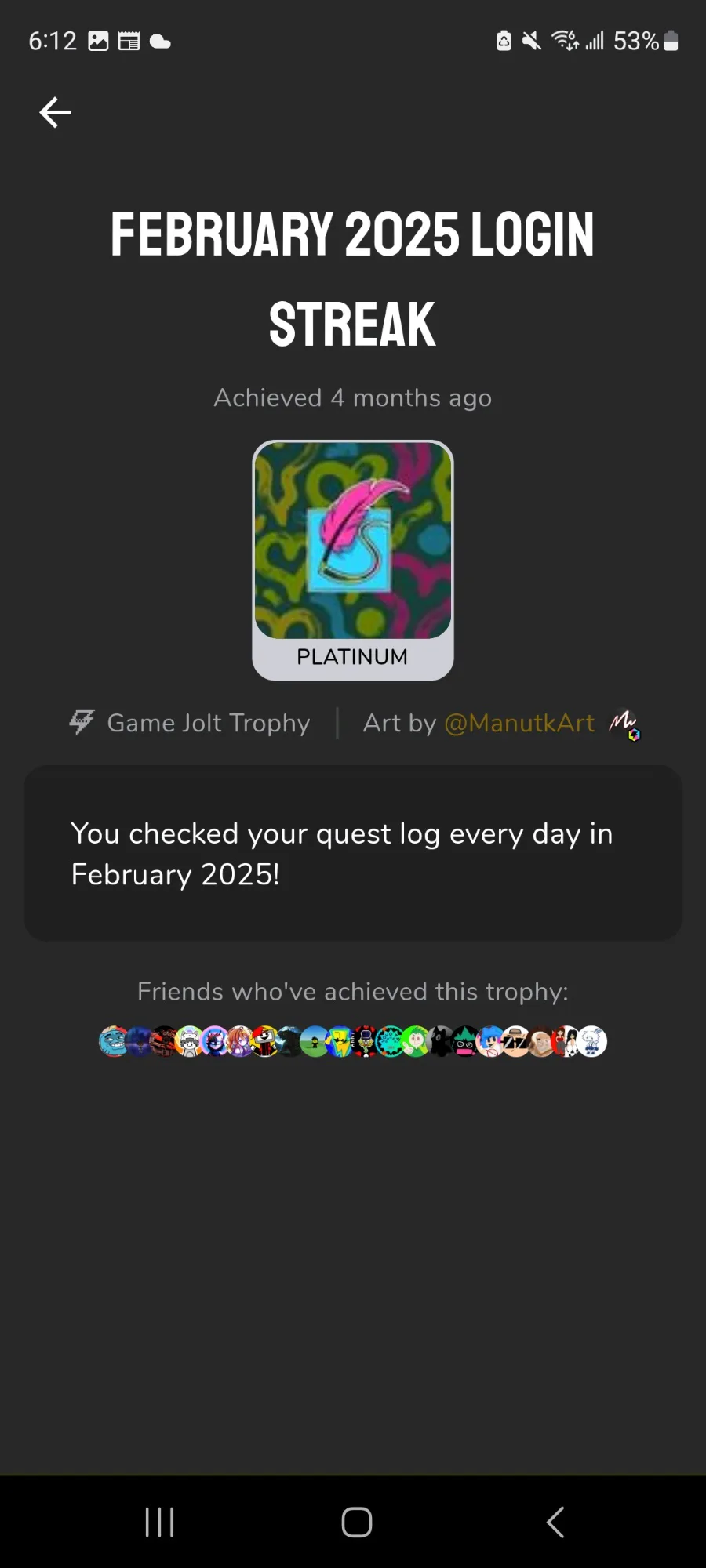Tap the system back button

tap(555, 1523)
